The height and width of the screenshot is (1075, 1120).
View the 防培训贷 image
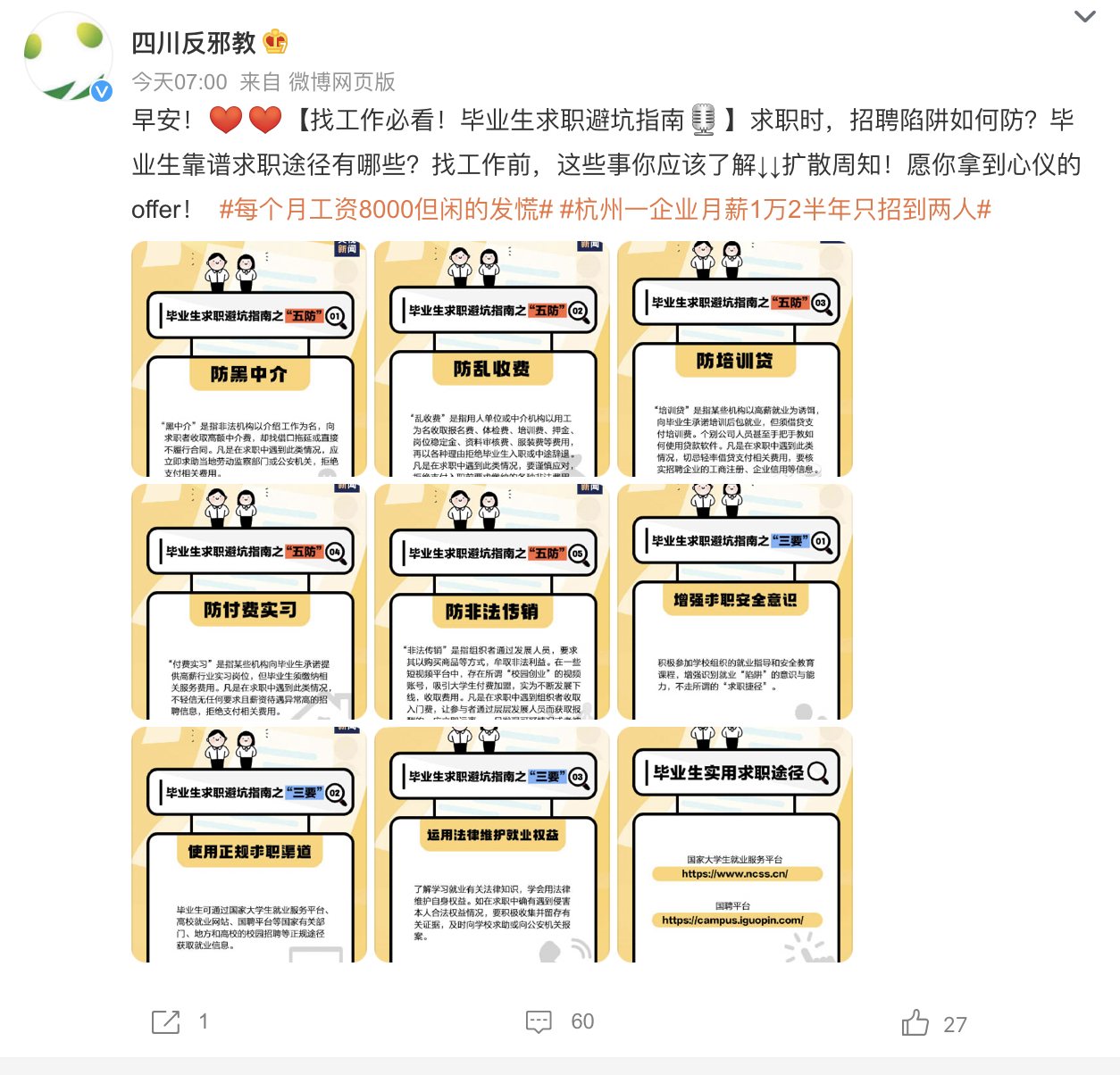coord(735,359)
